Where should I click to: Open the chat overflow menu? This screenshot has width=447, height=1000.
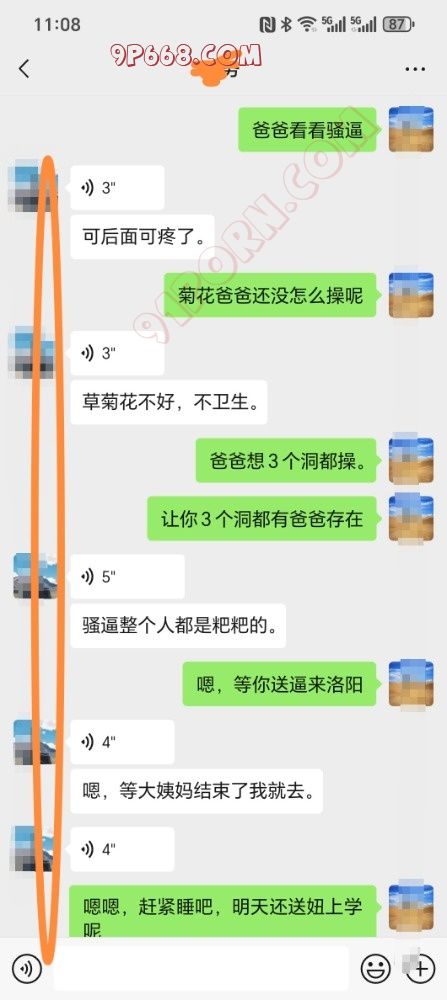[x=415, y=69]
